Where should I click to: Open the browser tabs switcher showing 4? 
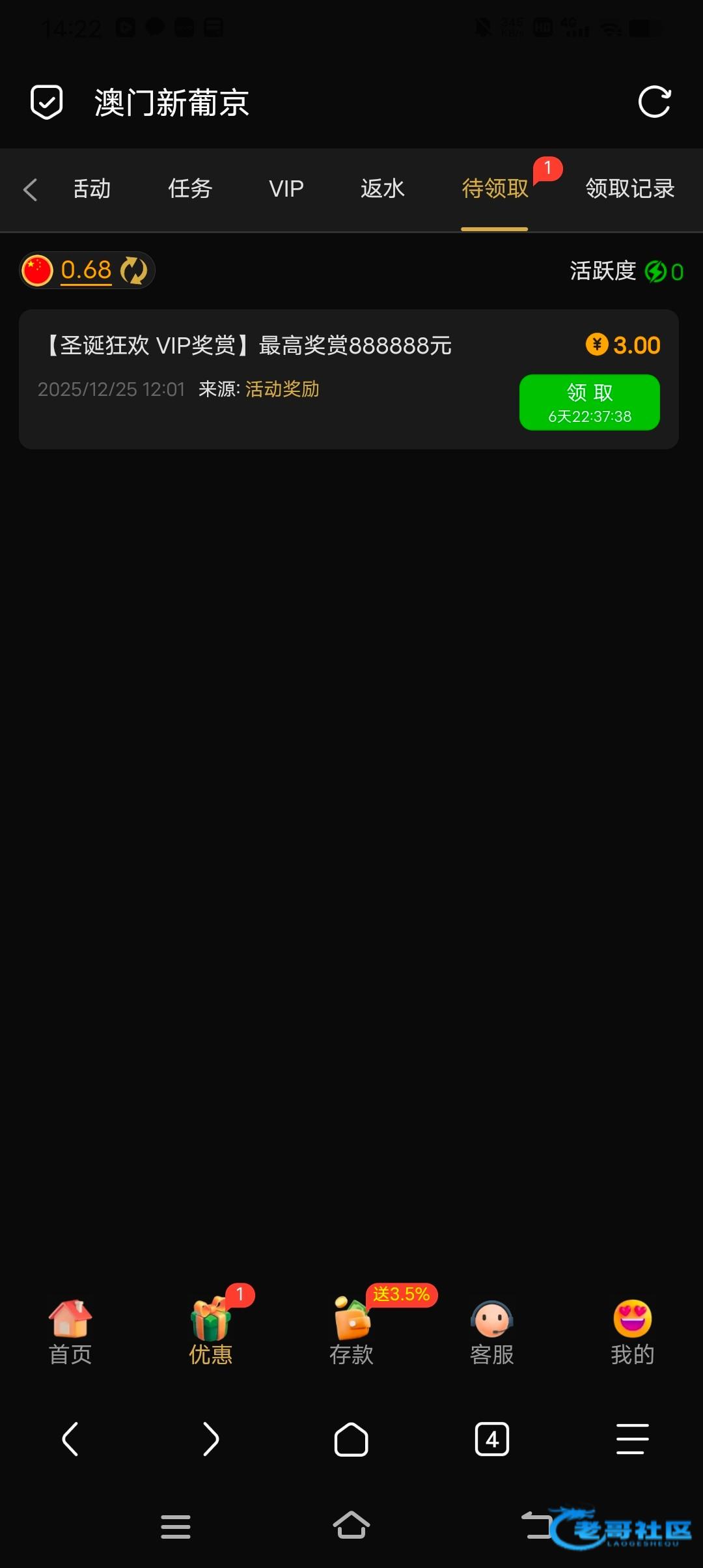coord(492,1439)
